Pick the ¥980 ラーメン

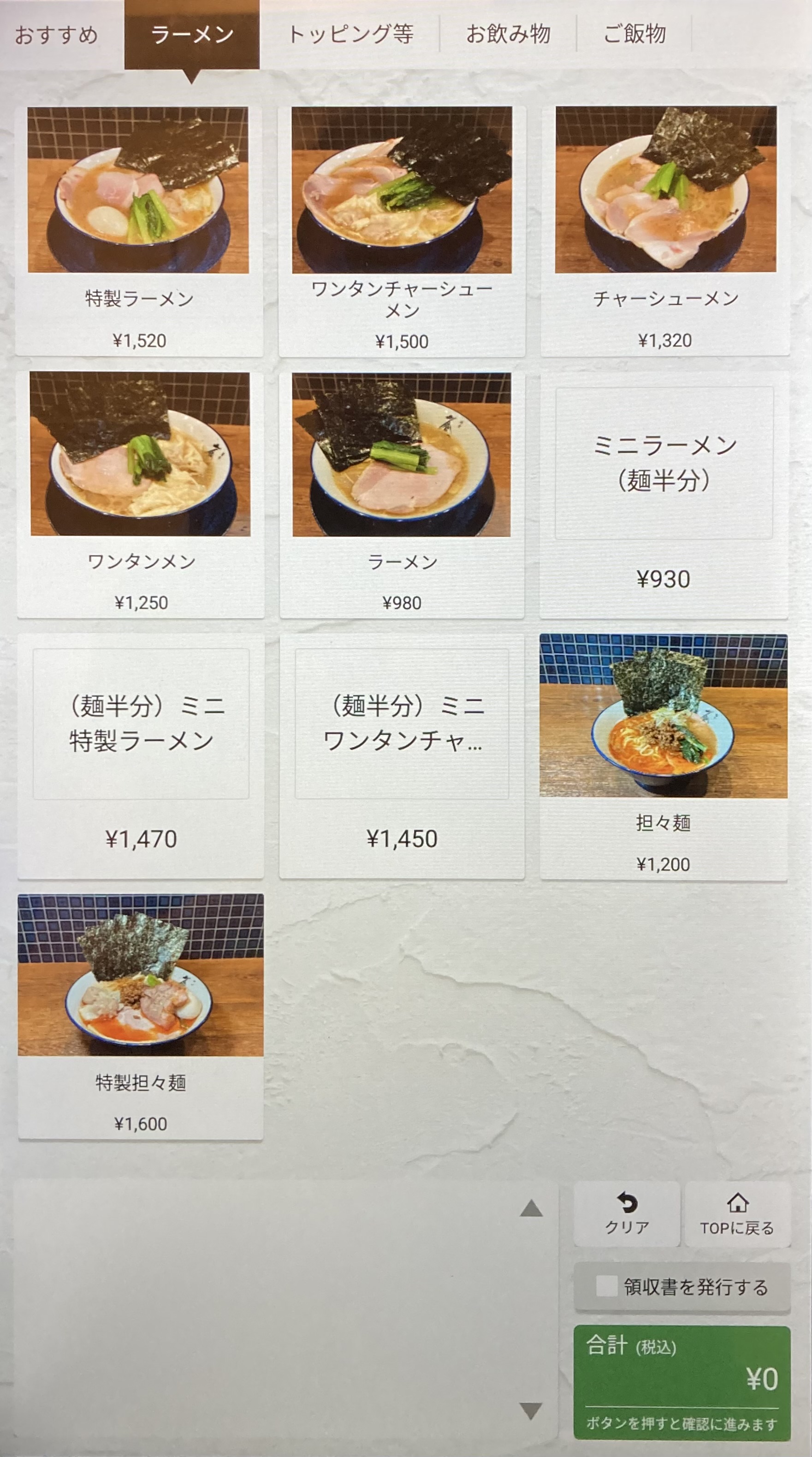pos(402,494)
